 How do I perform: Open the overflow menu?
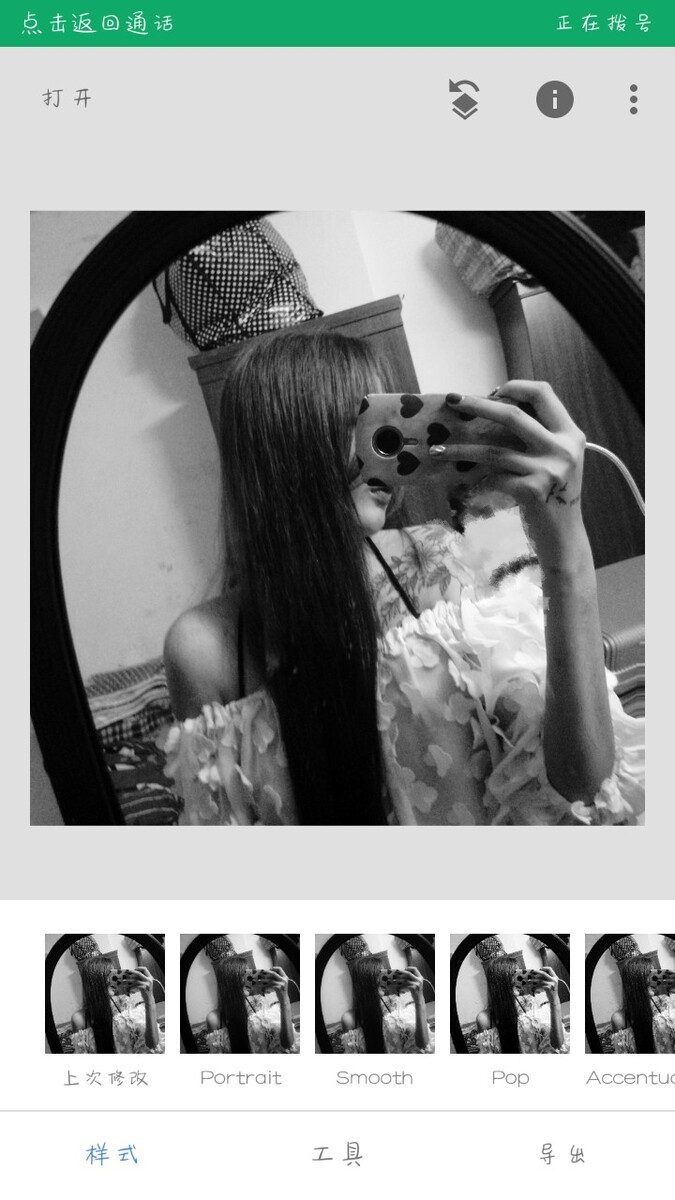633,99
